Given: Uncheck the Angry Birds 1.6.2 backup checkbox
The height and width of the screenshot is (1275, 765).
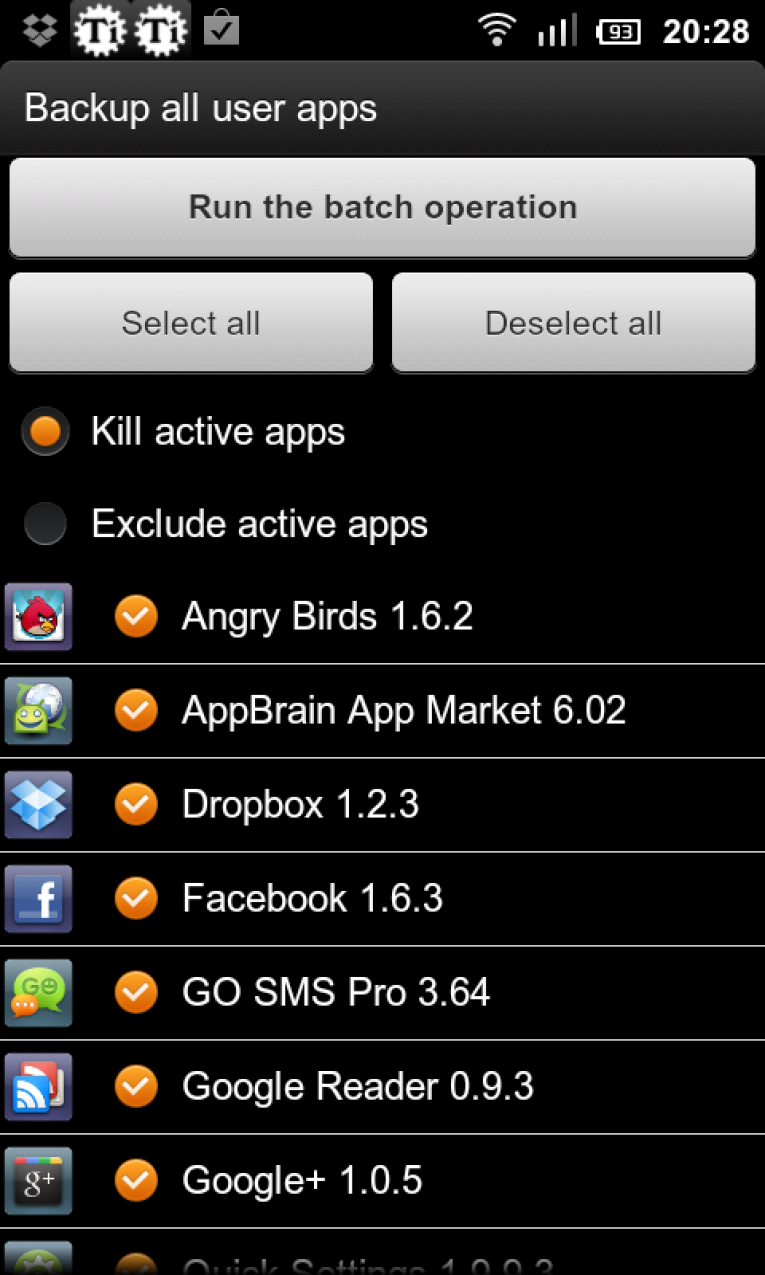Looking at the screenshot, I should point(136,616).
